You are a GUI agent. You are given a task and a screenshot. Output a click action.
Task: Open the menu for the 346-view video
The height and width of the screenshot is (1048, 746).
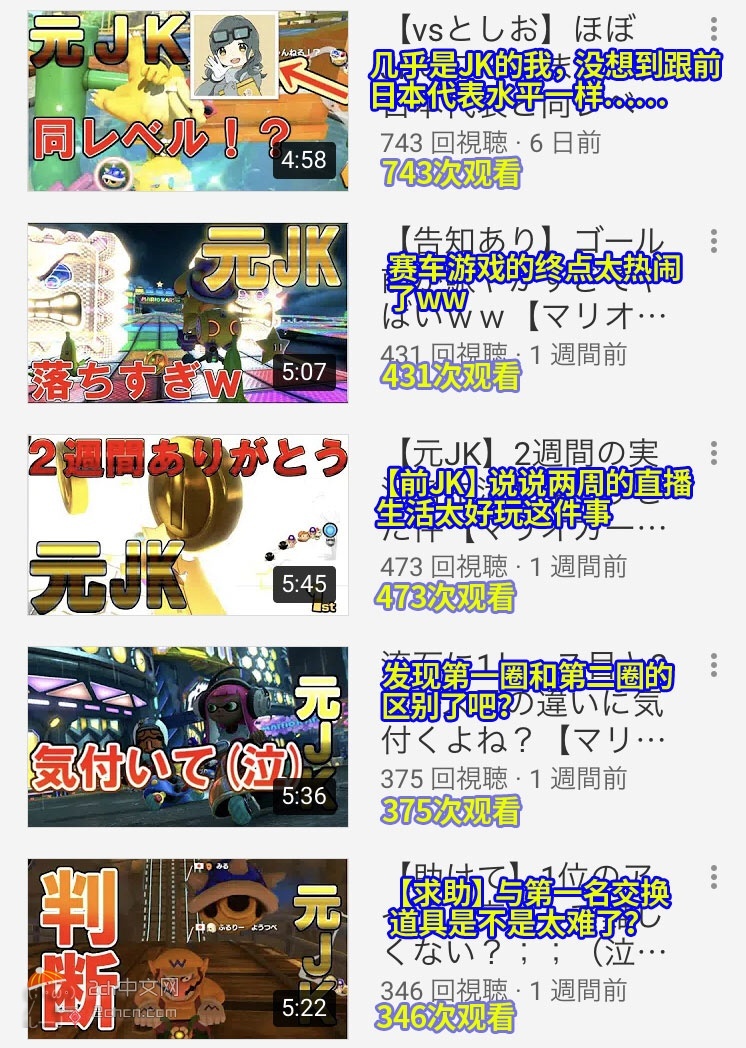click(x=714, y=877)
